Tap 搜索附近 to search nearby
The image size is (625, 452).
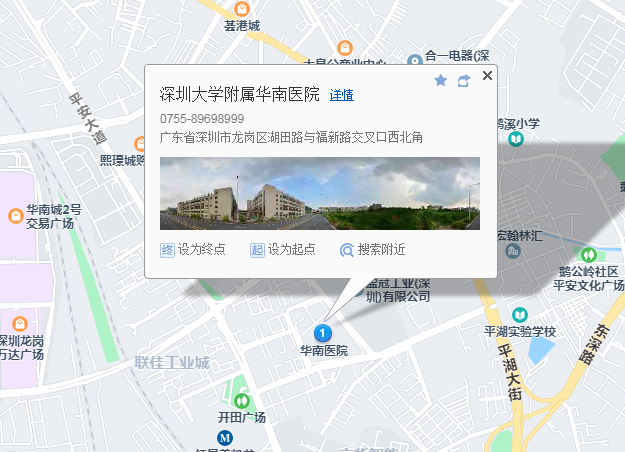pos(373,249)
